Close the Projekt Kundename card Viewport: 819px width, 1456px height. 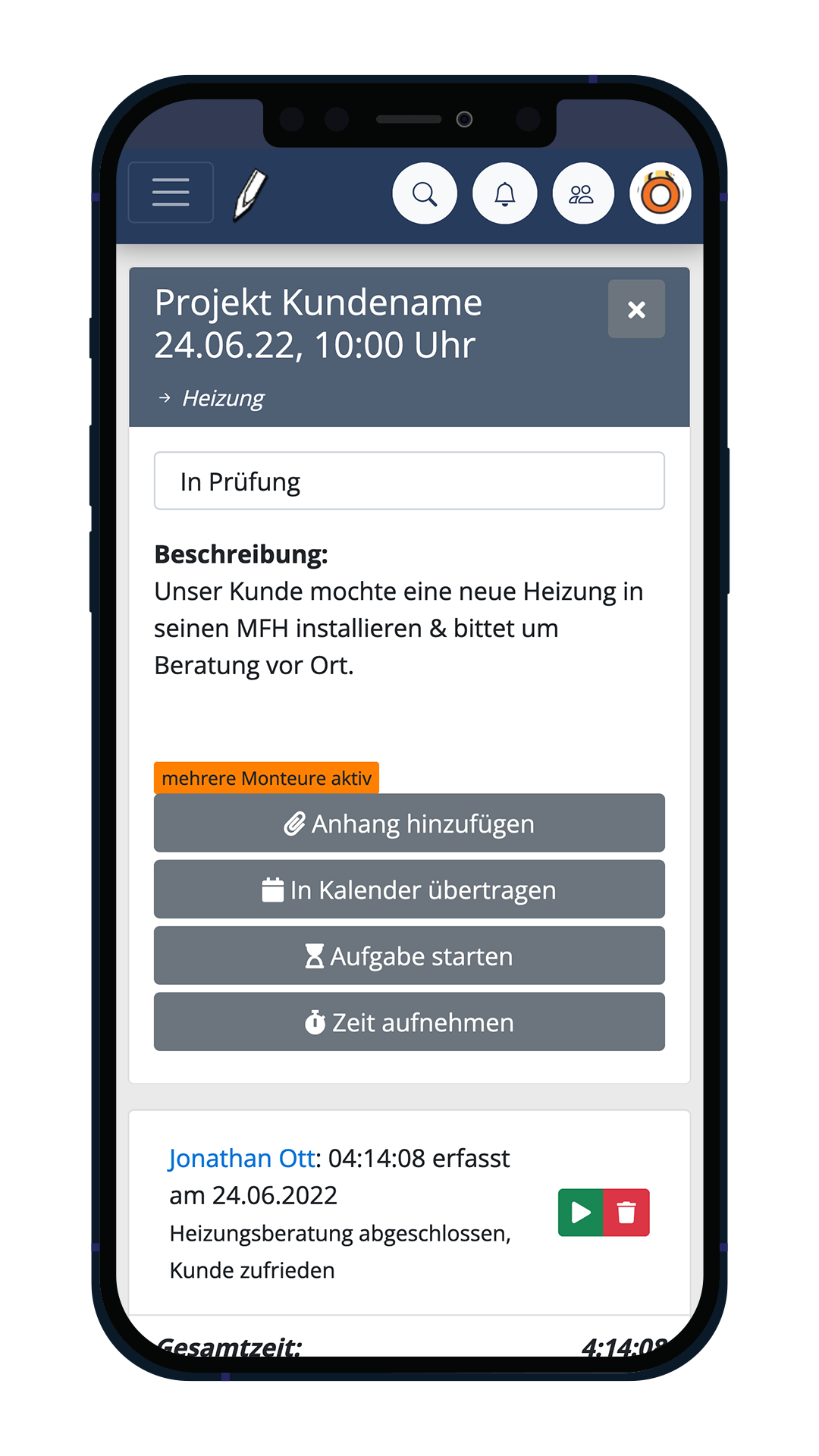click(x=636, y=309)
